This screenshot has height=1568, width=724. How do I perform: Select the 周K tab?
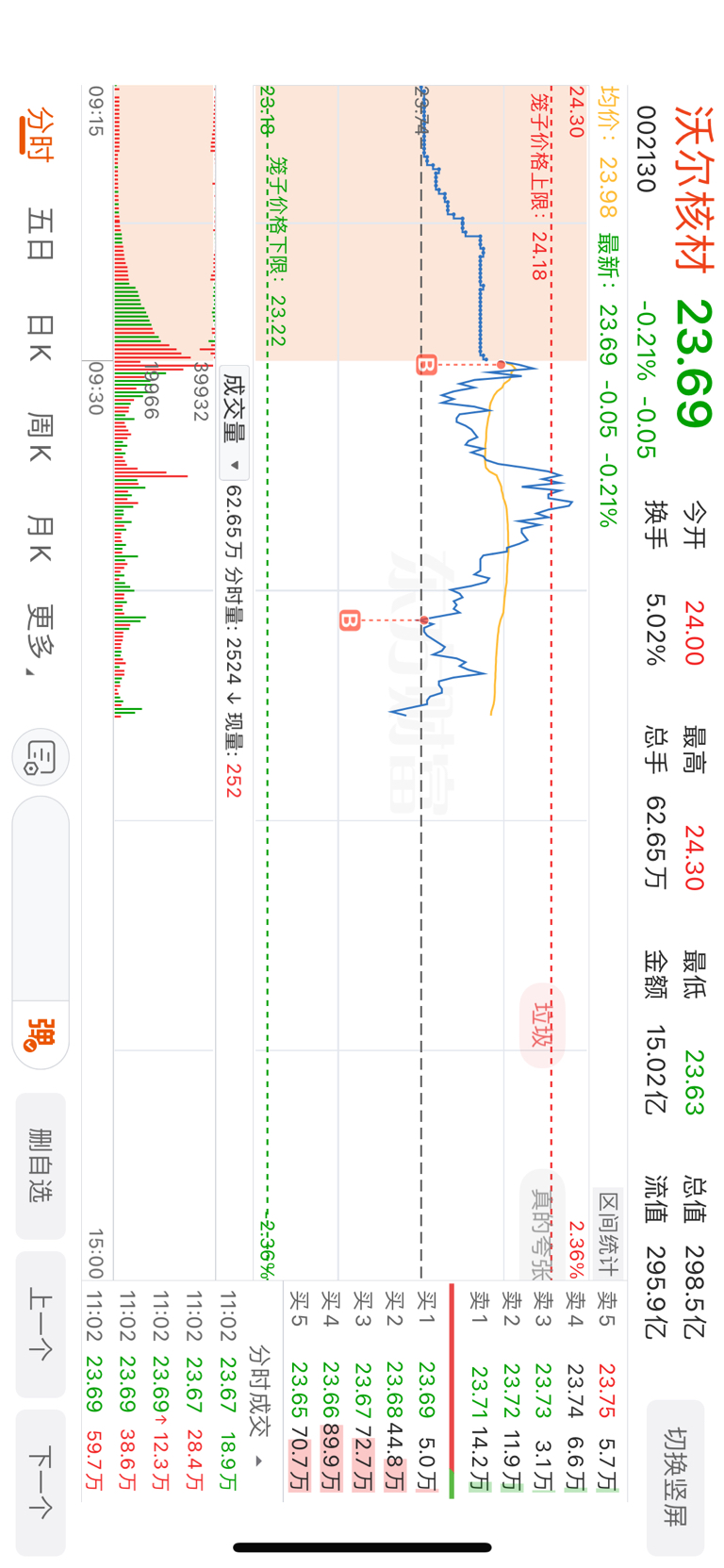coord(41,437)
